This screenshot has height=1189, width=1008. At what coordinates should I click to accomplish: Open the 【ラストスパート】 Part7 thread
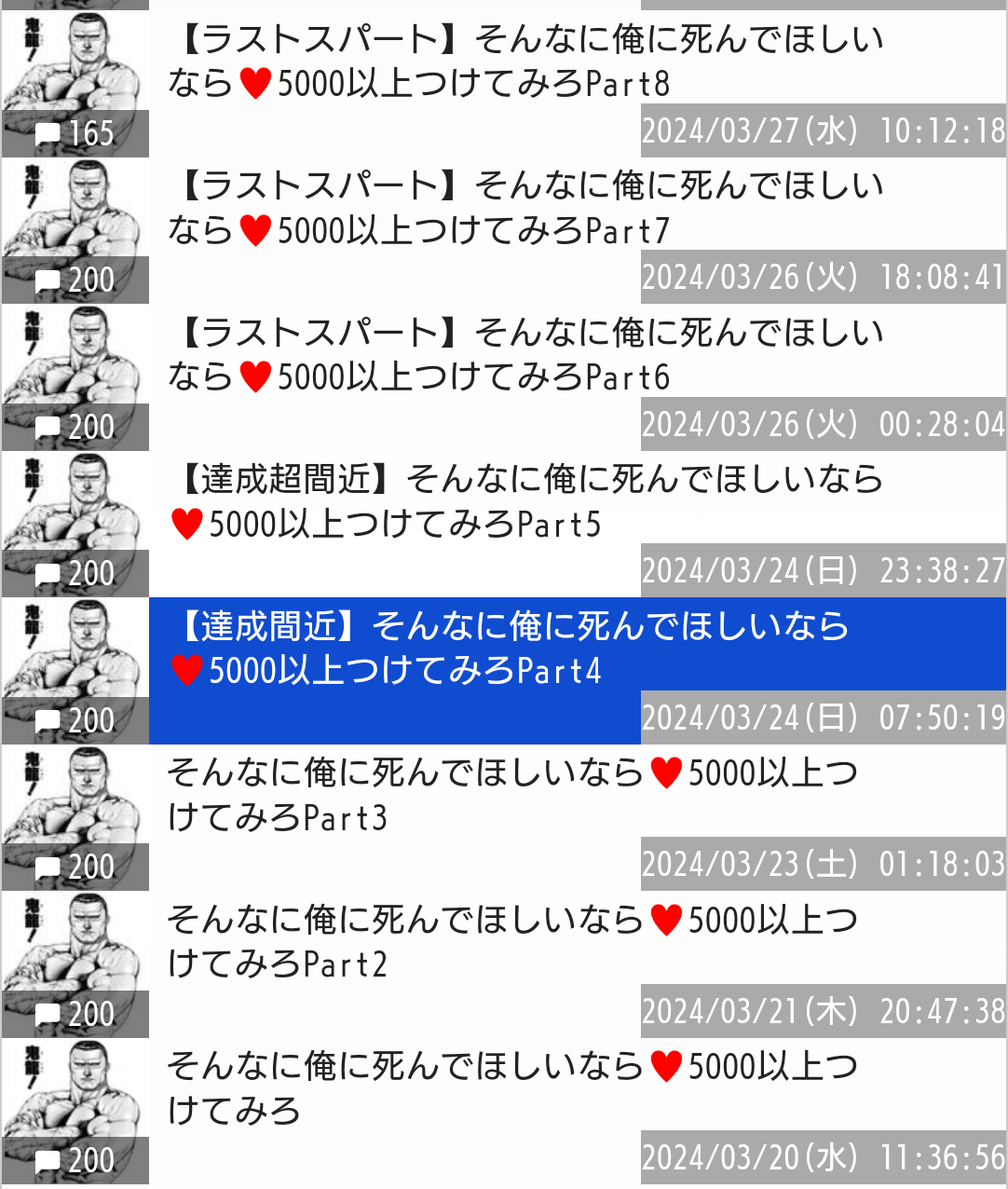click(x=526, y=208)
